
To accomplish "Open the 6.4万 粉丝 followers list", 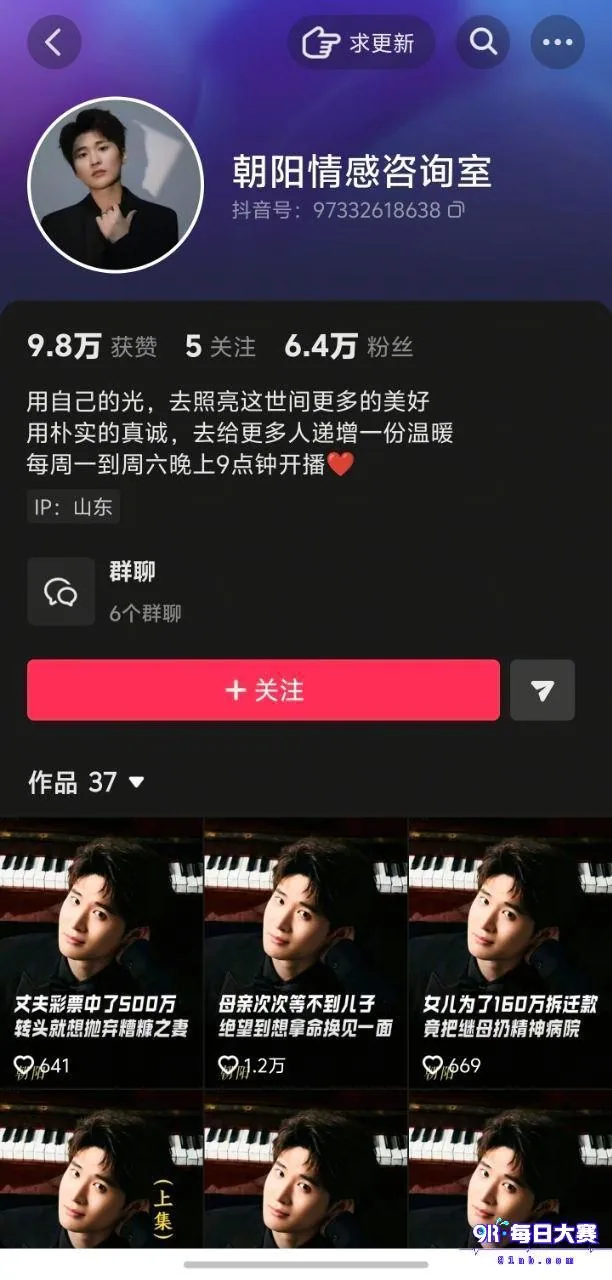I will click(349, 346).
